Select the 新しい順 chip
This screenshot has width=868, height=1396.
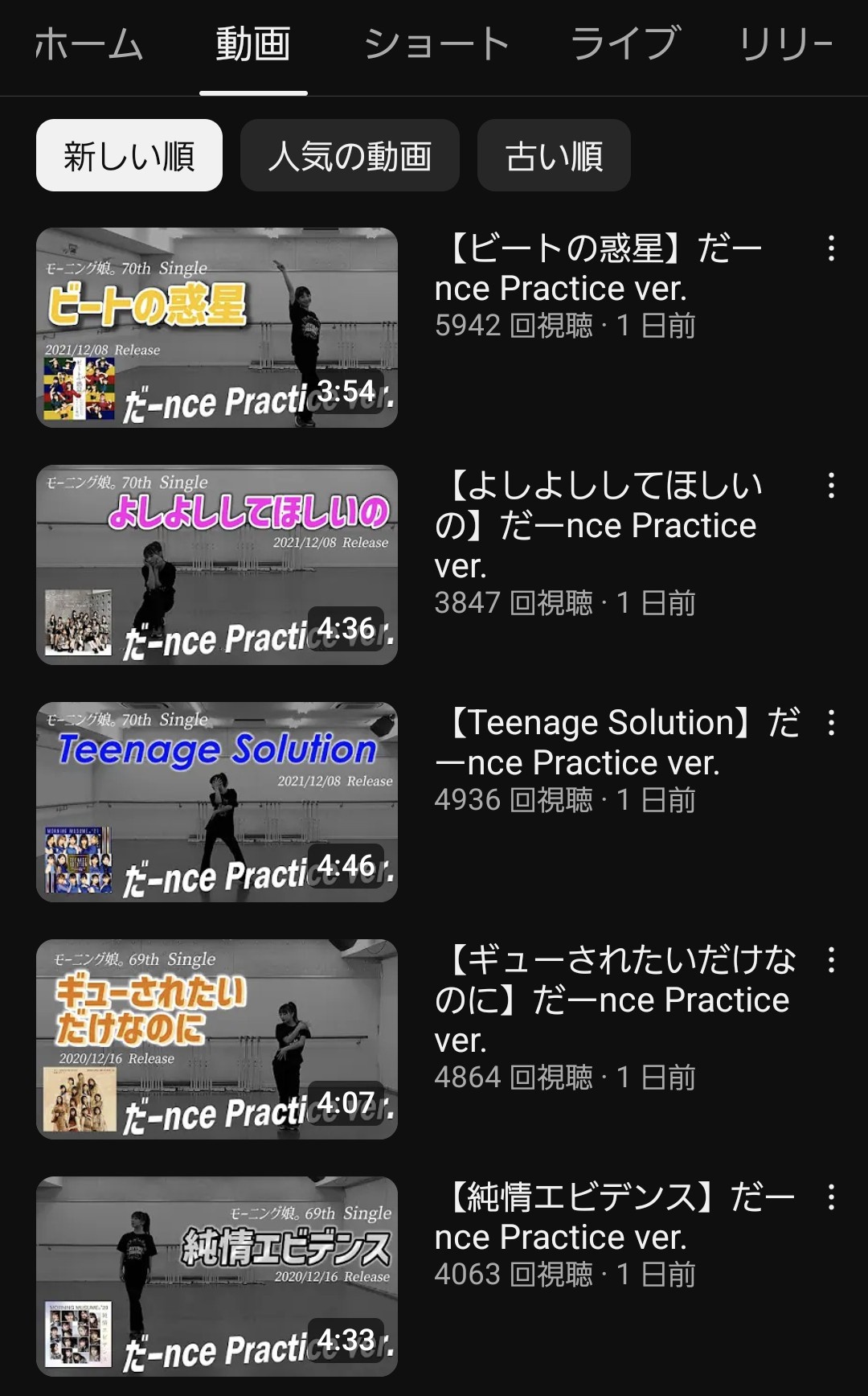[x=129, y=156]
